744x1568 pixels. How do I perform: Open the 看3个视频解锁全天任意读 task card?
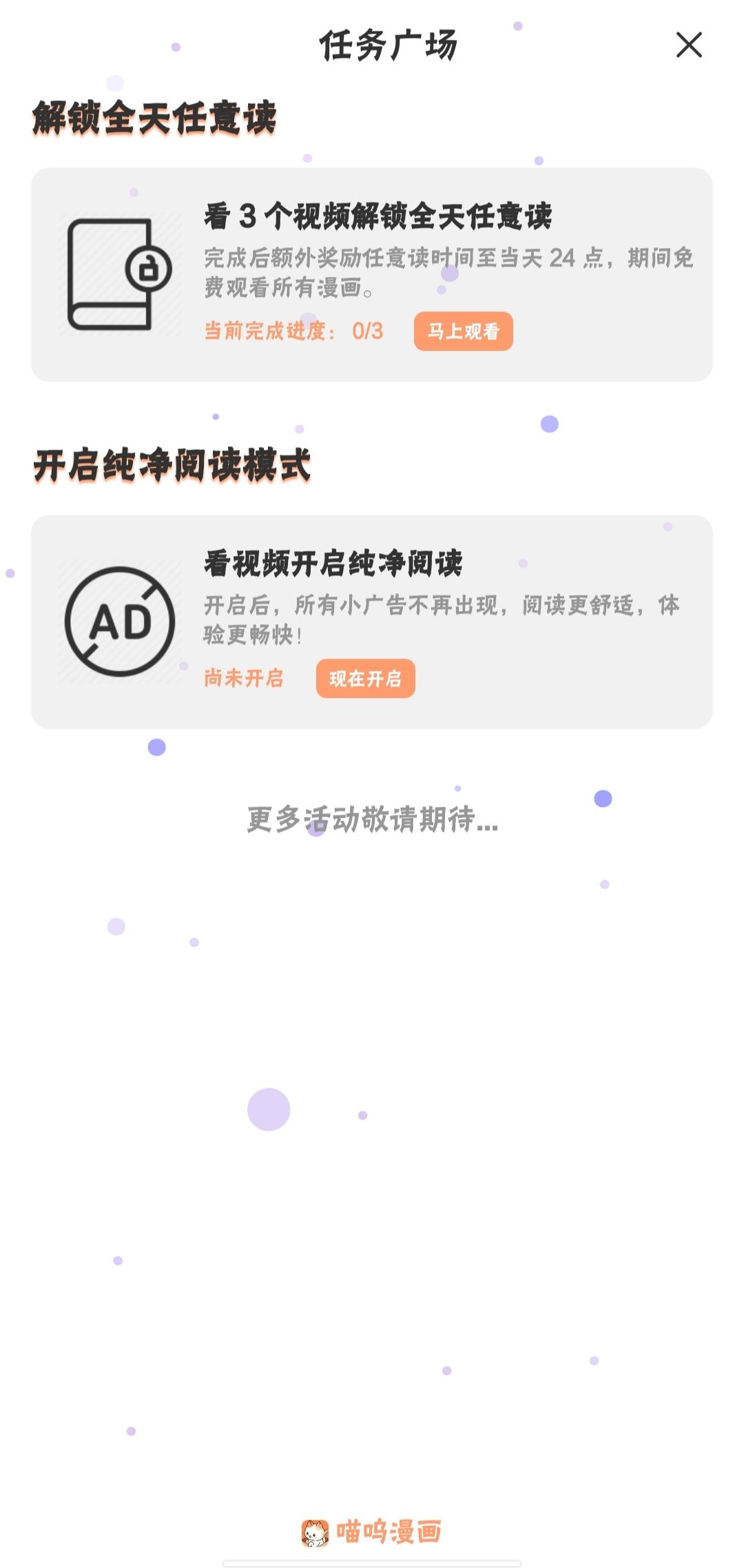point(372,272)
